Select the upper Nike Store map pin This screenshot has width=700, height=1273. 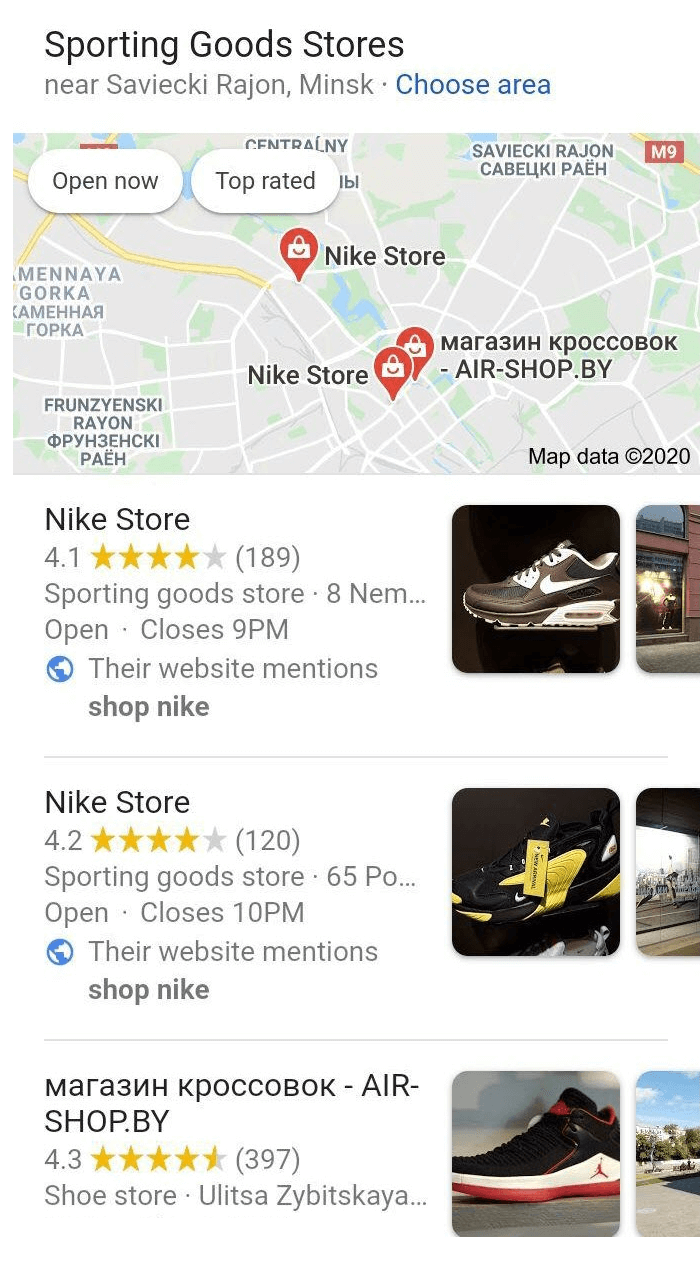(298, 251)
